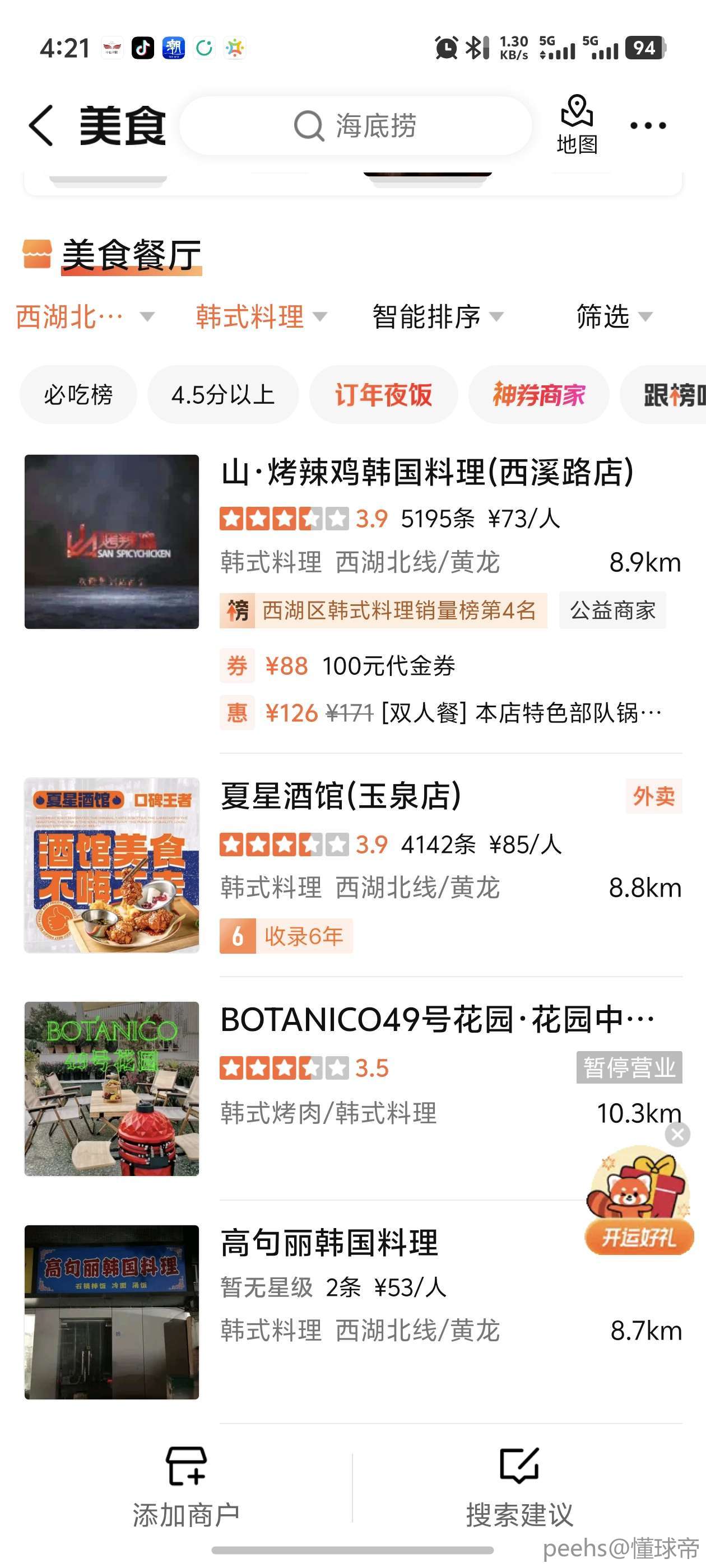Select the 订年夜饭 chip
The height and width of the screenshot is (1568, 706).
(x=383, y=395)
